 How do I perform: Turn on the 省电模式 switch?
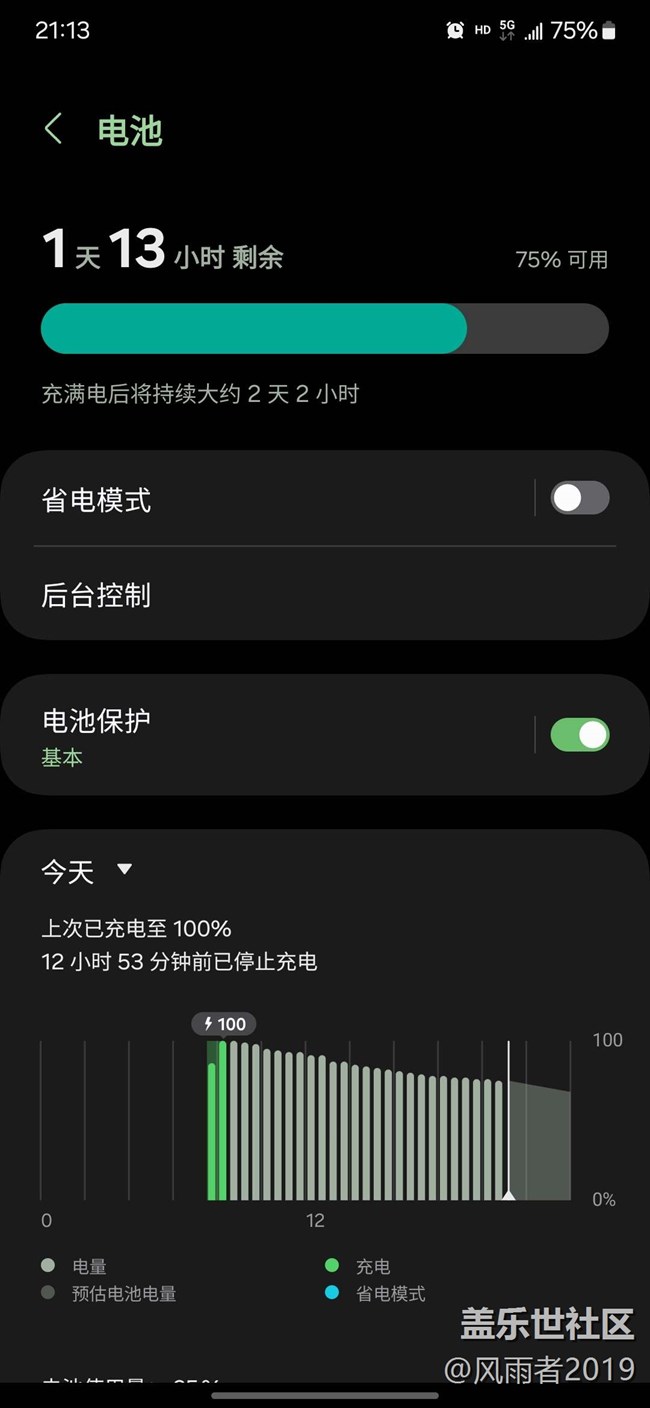pyautogui.click(x=579, y=498)
